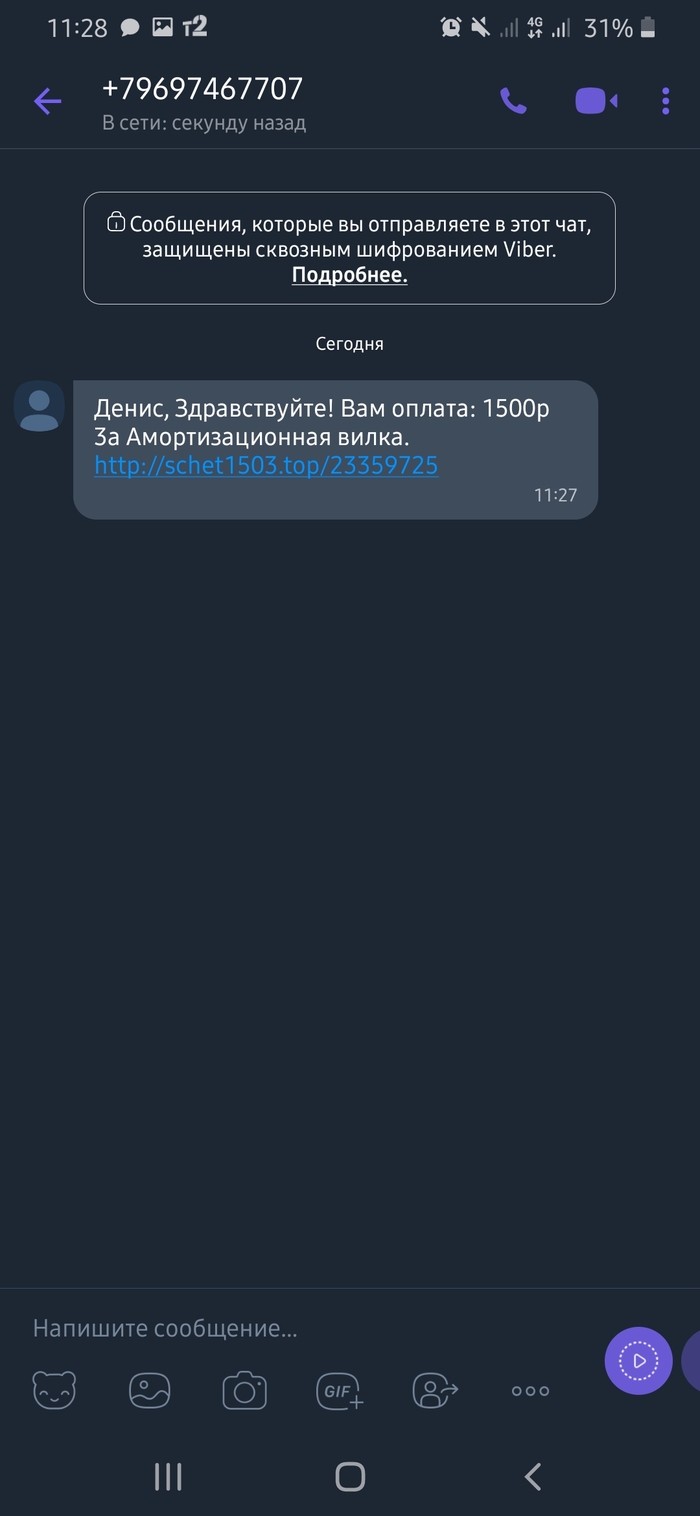Open the sender's avatar profile
The image size is (700, 1516).
pos(40,407)
